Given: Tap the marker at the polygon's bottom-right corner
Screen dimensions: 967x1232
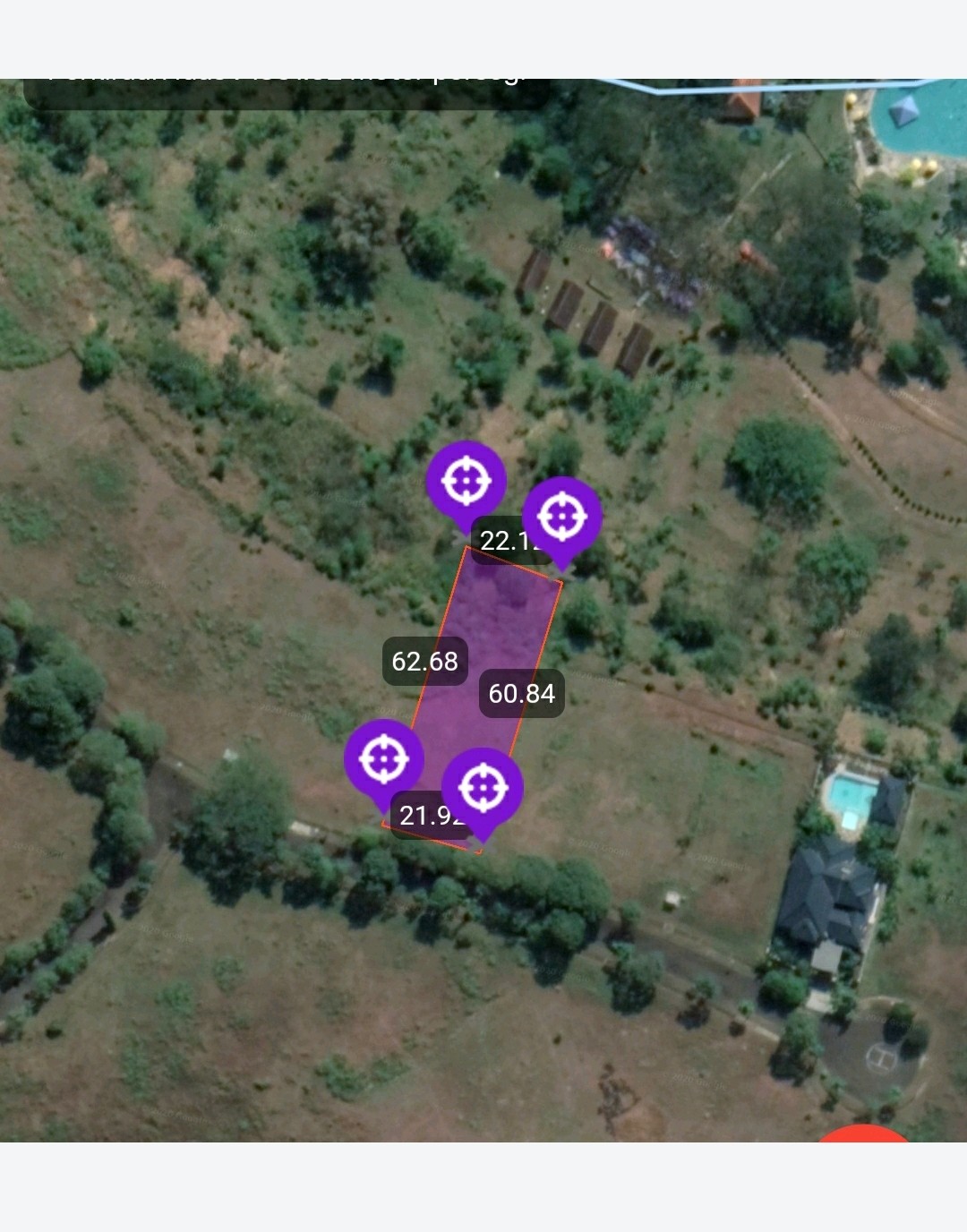Looking at the screenshot, I should 482,789.
